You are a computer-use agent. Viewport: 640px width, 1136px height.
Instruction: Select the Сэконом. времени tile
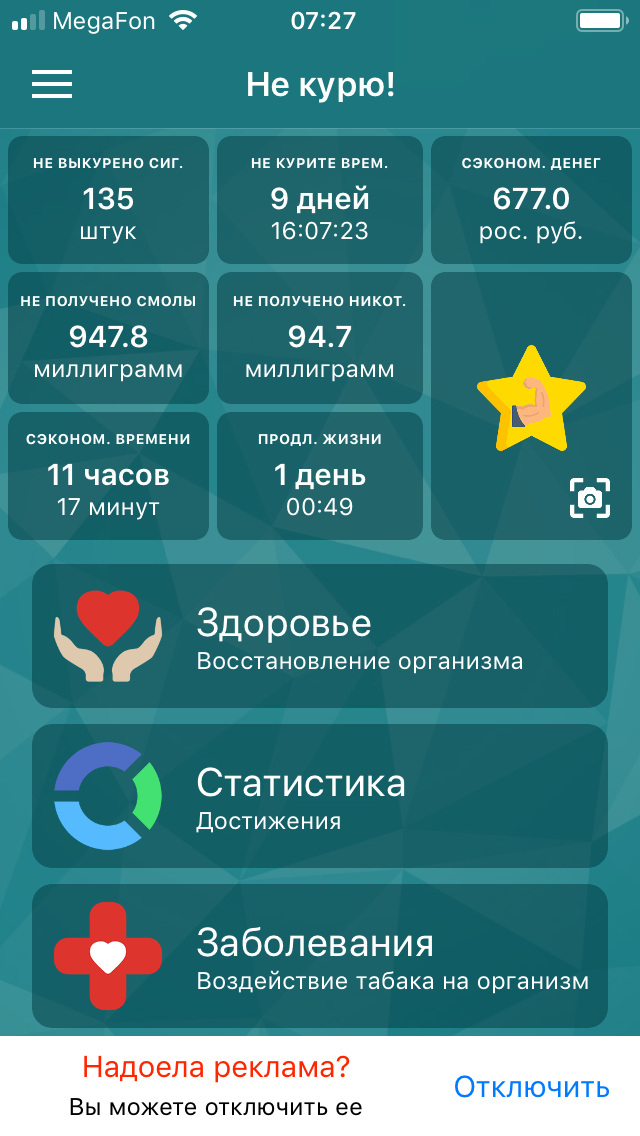[x=109, y=476]
